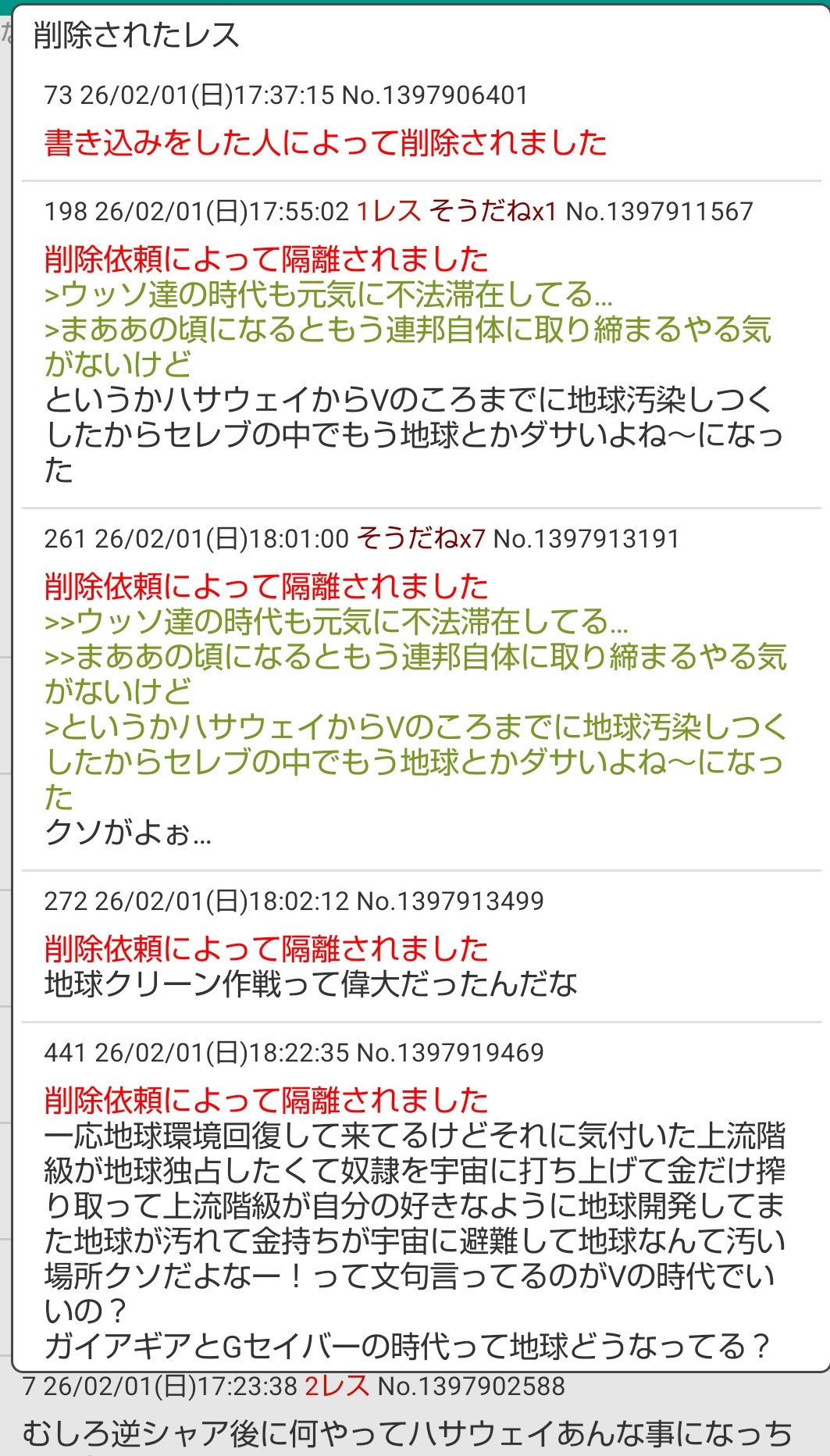This screenshot has height=1456, width=830.
Task: Show the 1レス replies to post 198
Action: pyautogui.click(x=388, y=211)
